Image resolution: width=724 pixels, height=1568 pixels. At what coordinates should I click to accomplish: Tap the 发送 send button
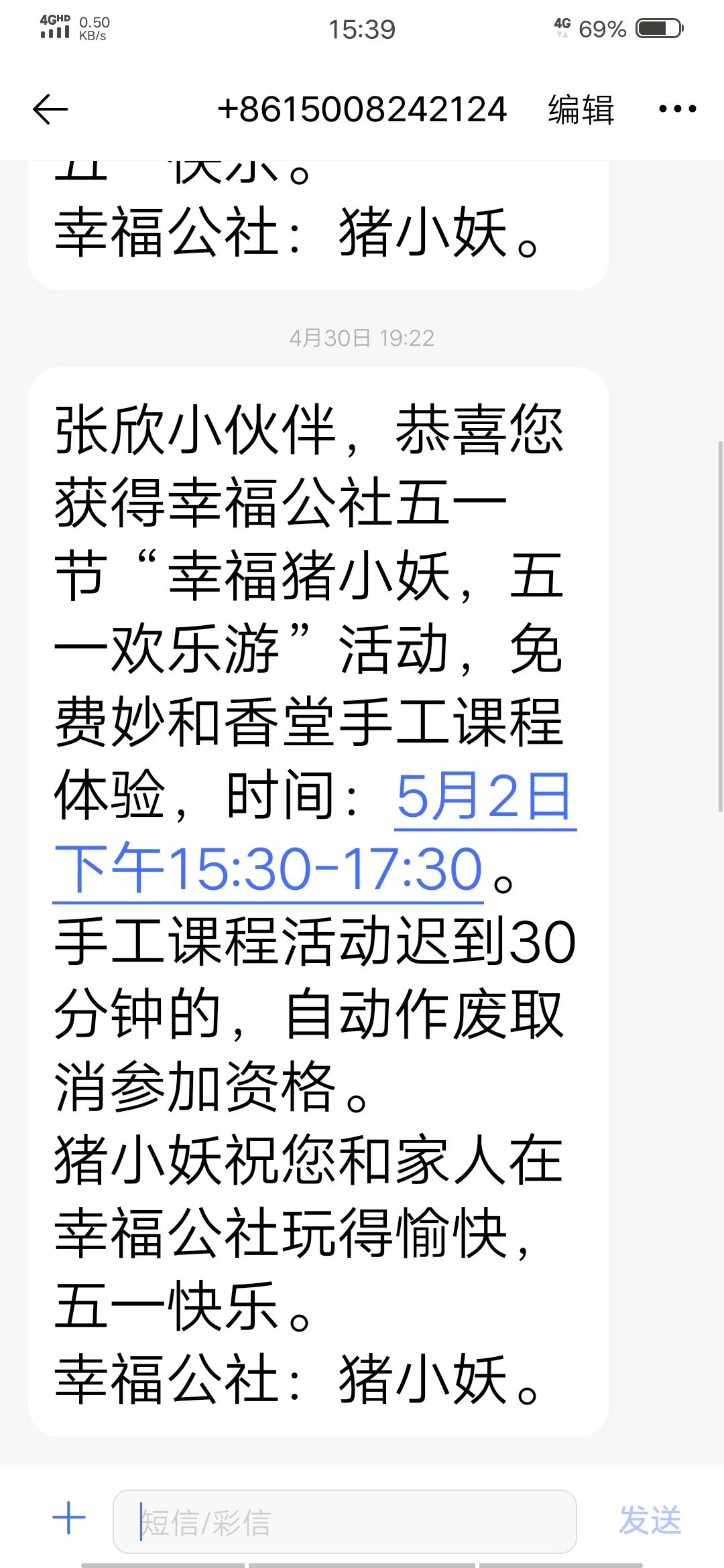tap(649, 1519)
